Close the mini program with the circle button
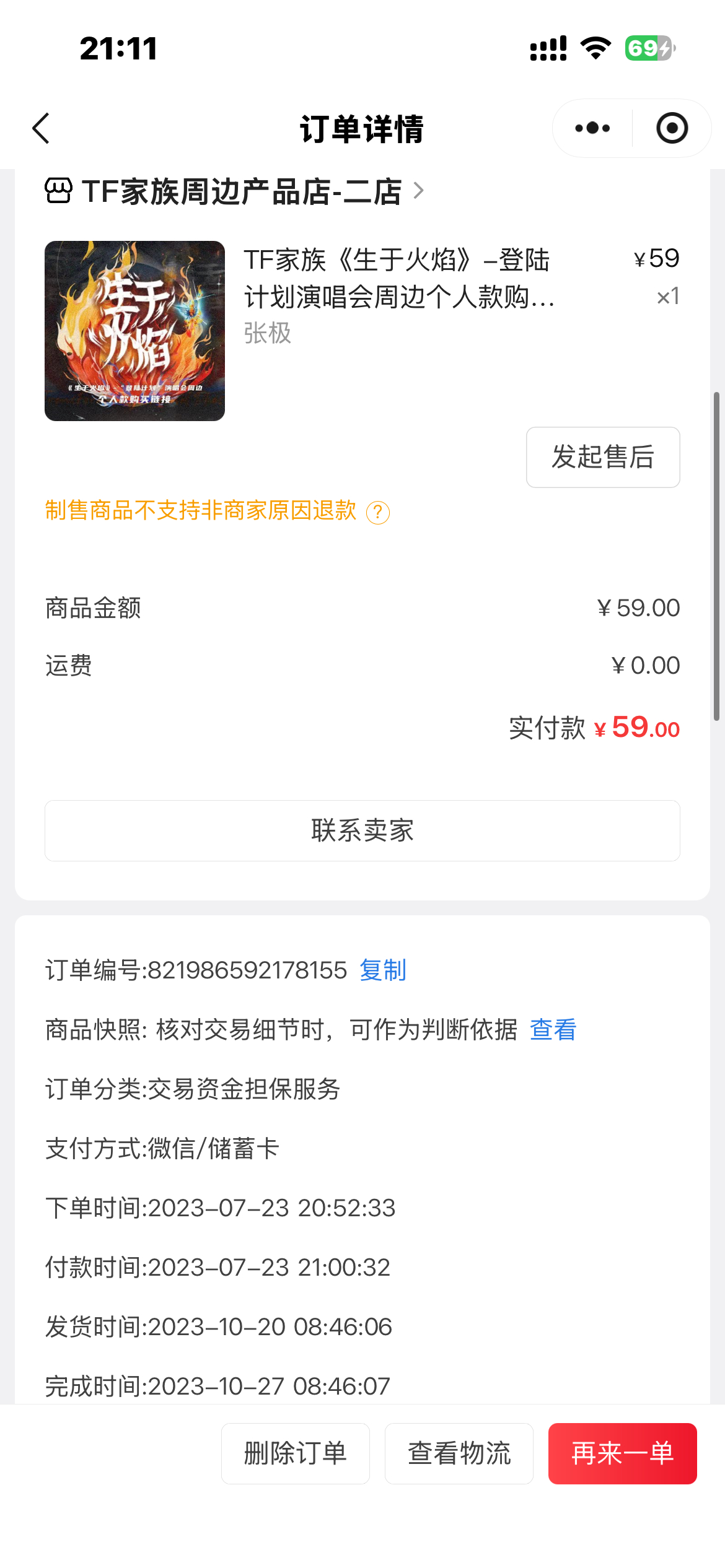 point(672,128)
